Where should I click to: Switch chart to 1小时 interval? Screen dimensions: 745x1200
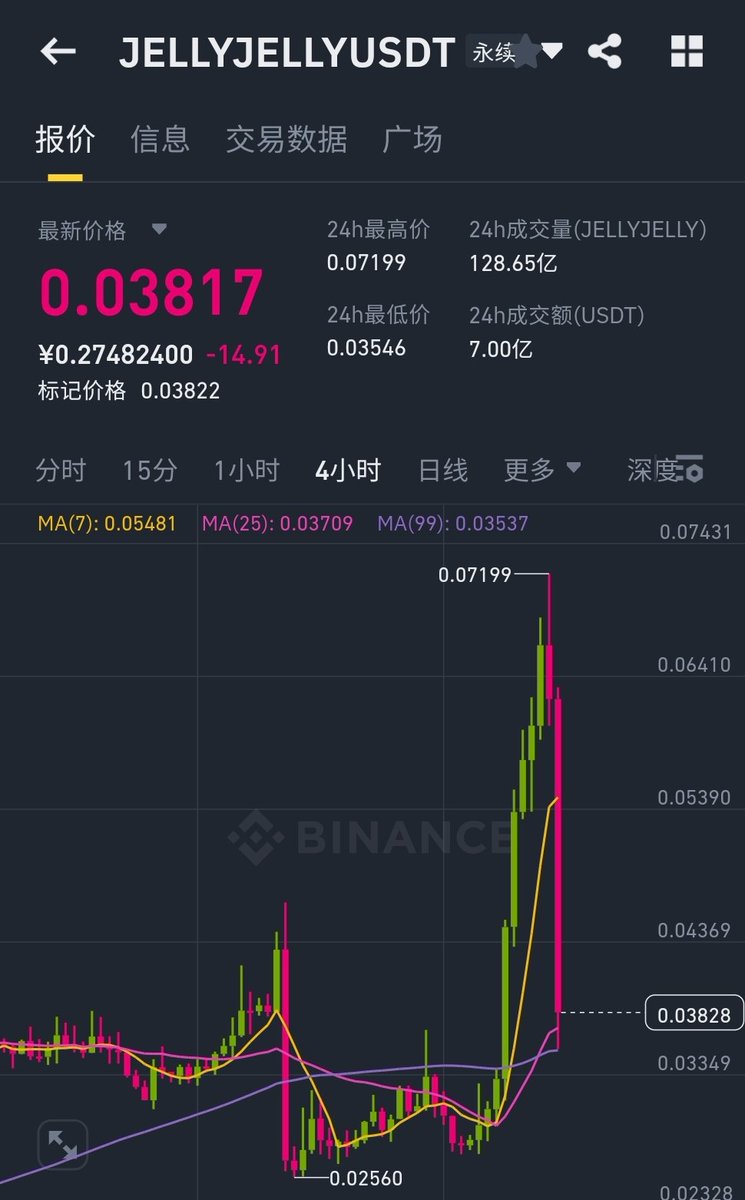pyautogui.click(x=246, y=470)
